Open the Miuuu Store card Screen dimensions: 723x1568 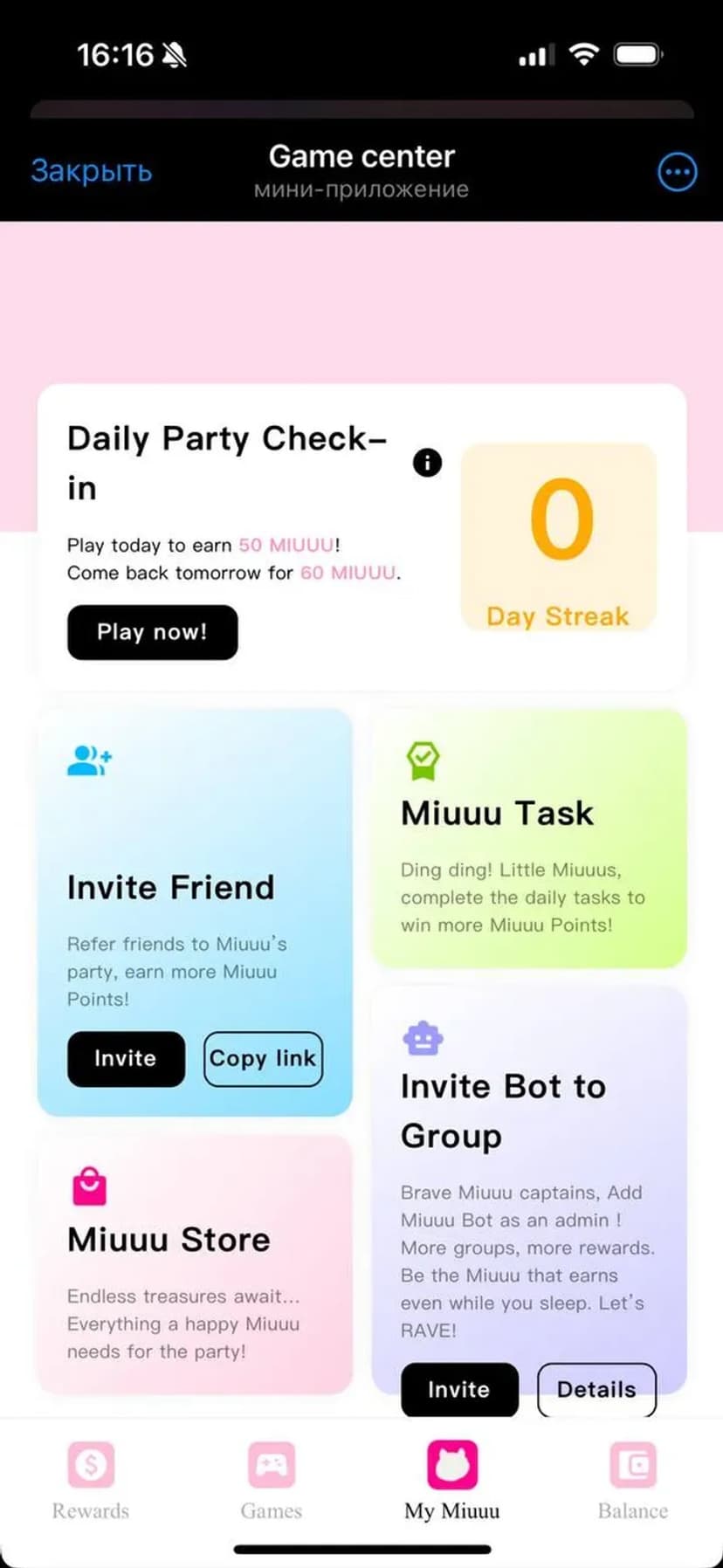coord(194,1264)
